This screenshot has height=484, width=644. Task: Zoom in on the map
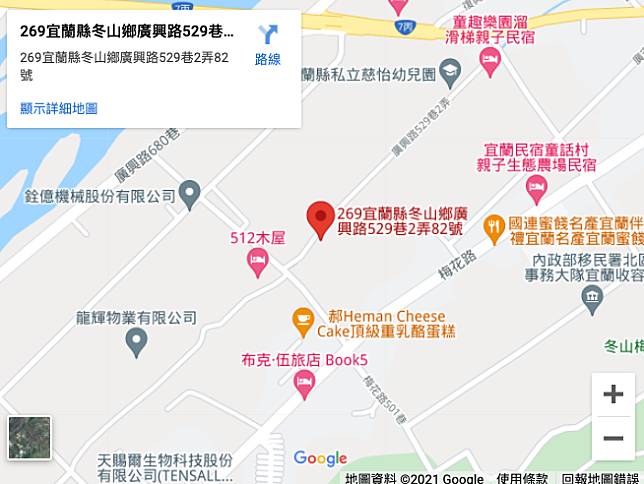(x=612, y=394)
